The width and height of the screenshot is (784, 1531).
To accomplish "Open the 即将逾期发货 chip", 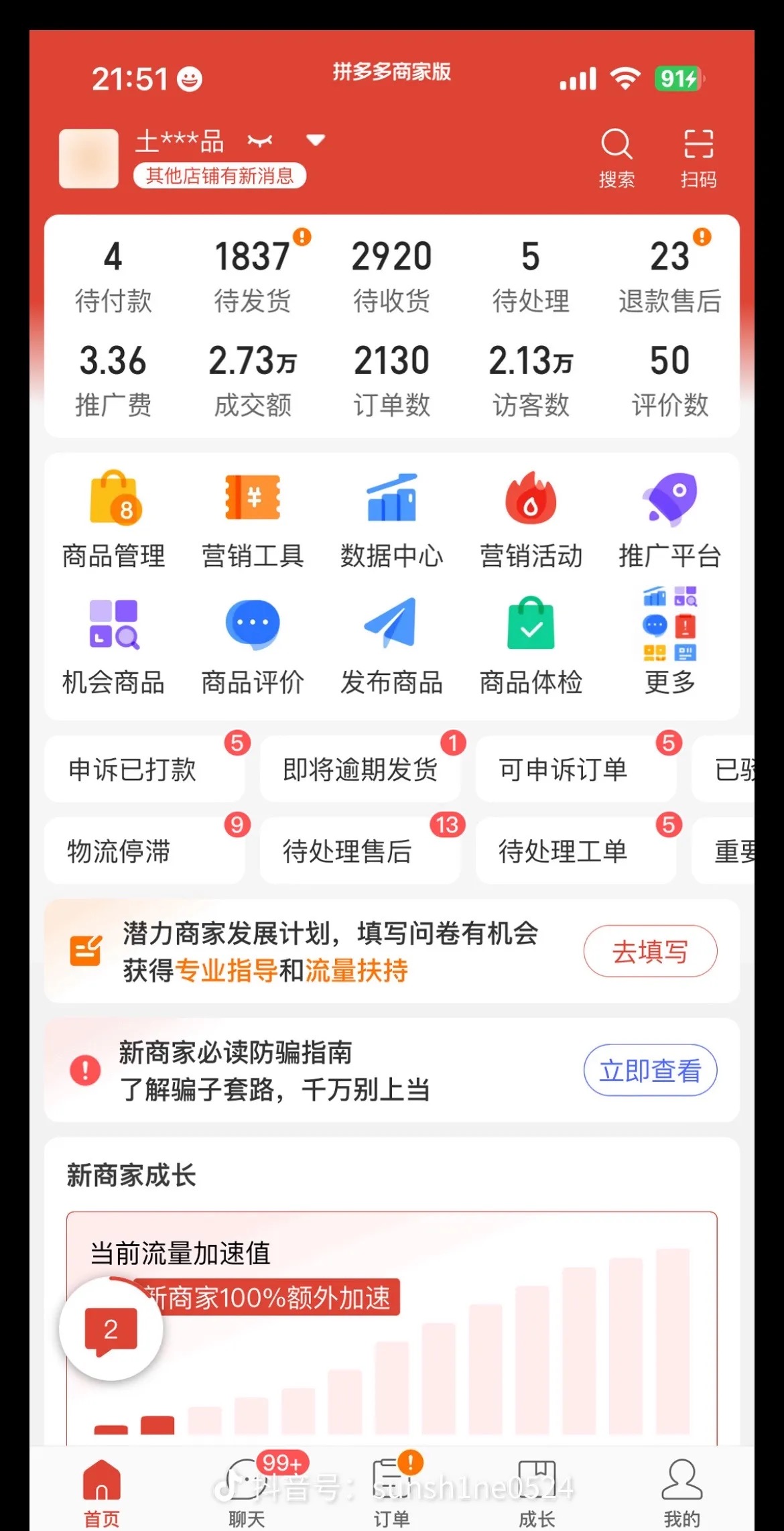I will point(361,770).
